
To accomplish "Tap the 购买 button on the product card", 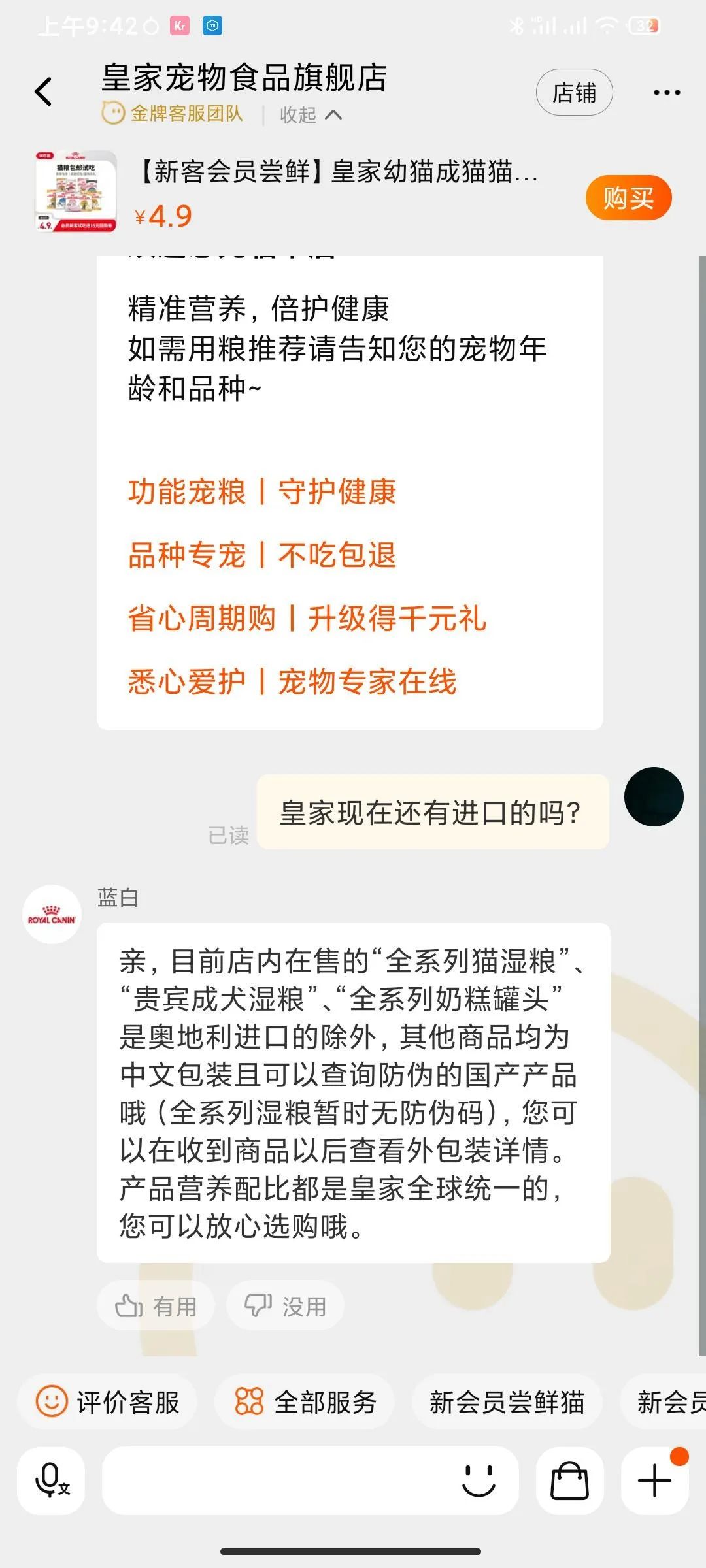I will pyautogui.click(x=628, y=198).
